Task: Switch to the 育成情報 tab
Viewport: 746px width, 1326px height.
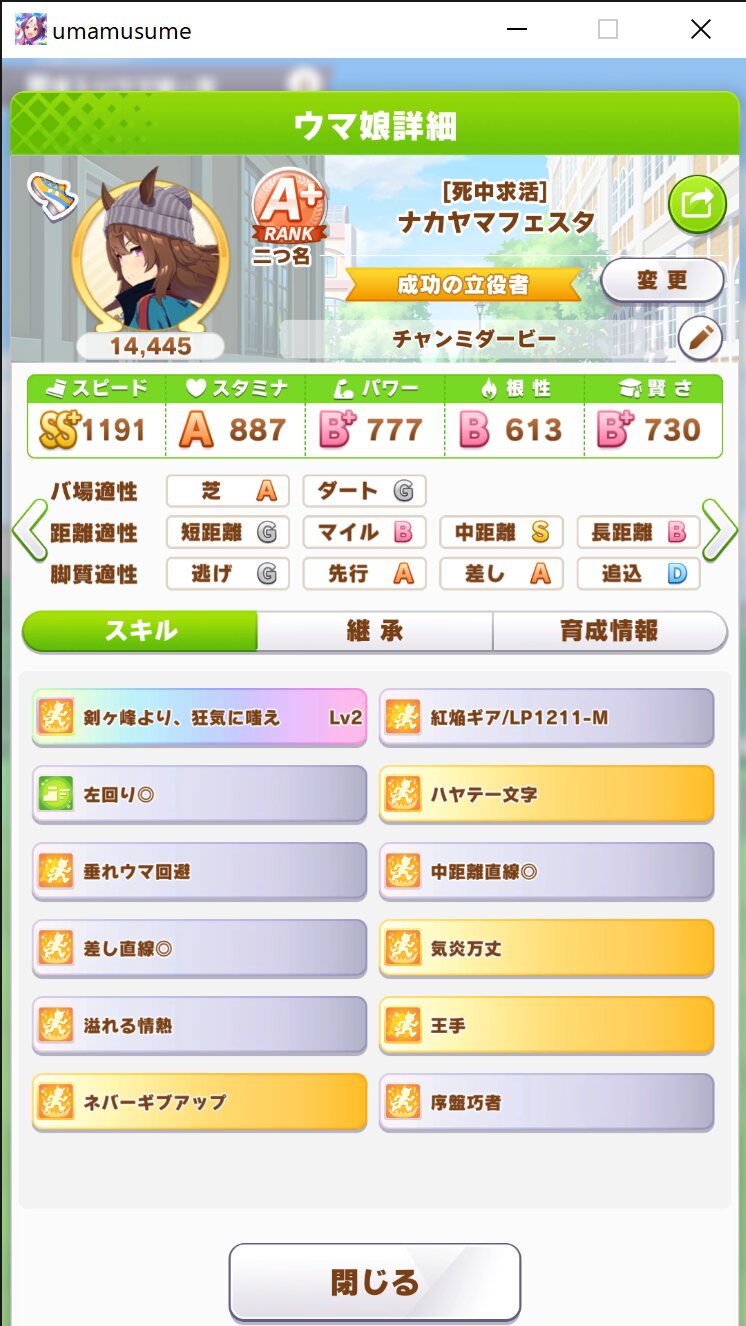Action: [609, 631]
